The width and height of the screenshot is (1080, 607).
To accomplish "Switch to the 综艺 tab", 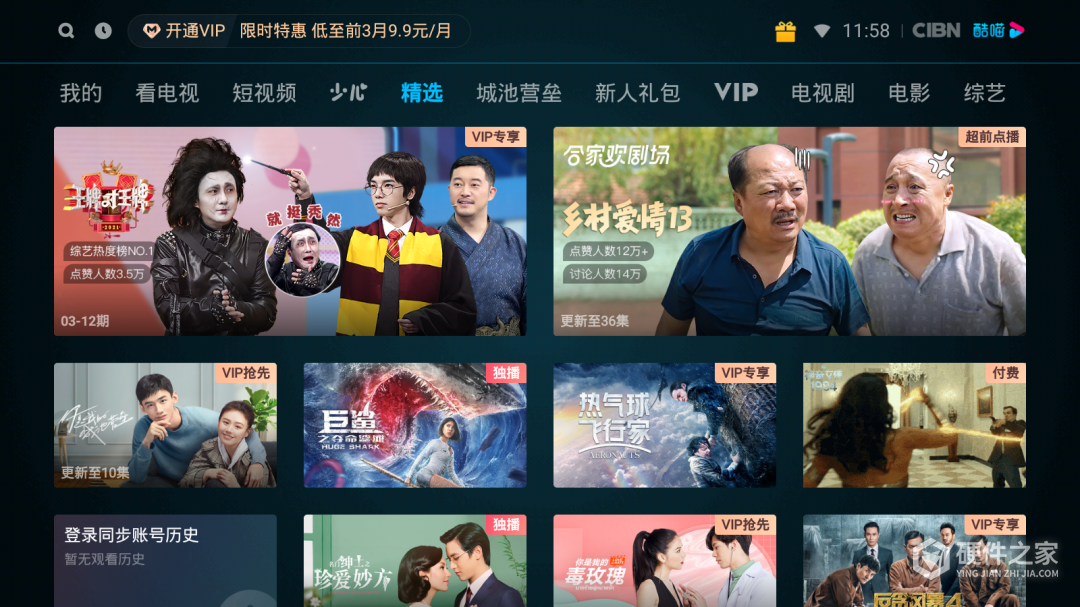I will coord(984,93).
